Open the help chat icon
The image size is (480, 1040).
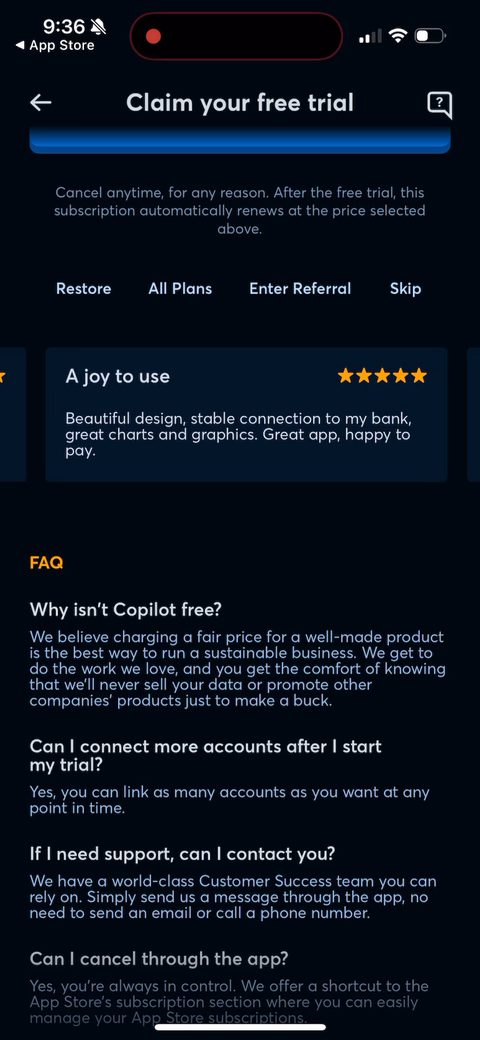[439, 104]
